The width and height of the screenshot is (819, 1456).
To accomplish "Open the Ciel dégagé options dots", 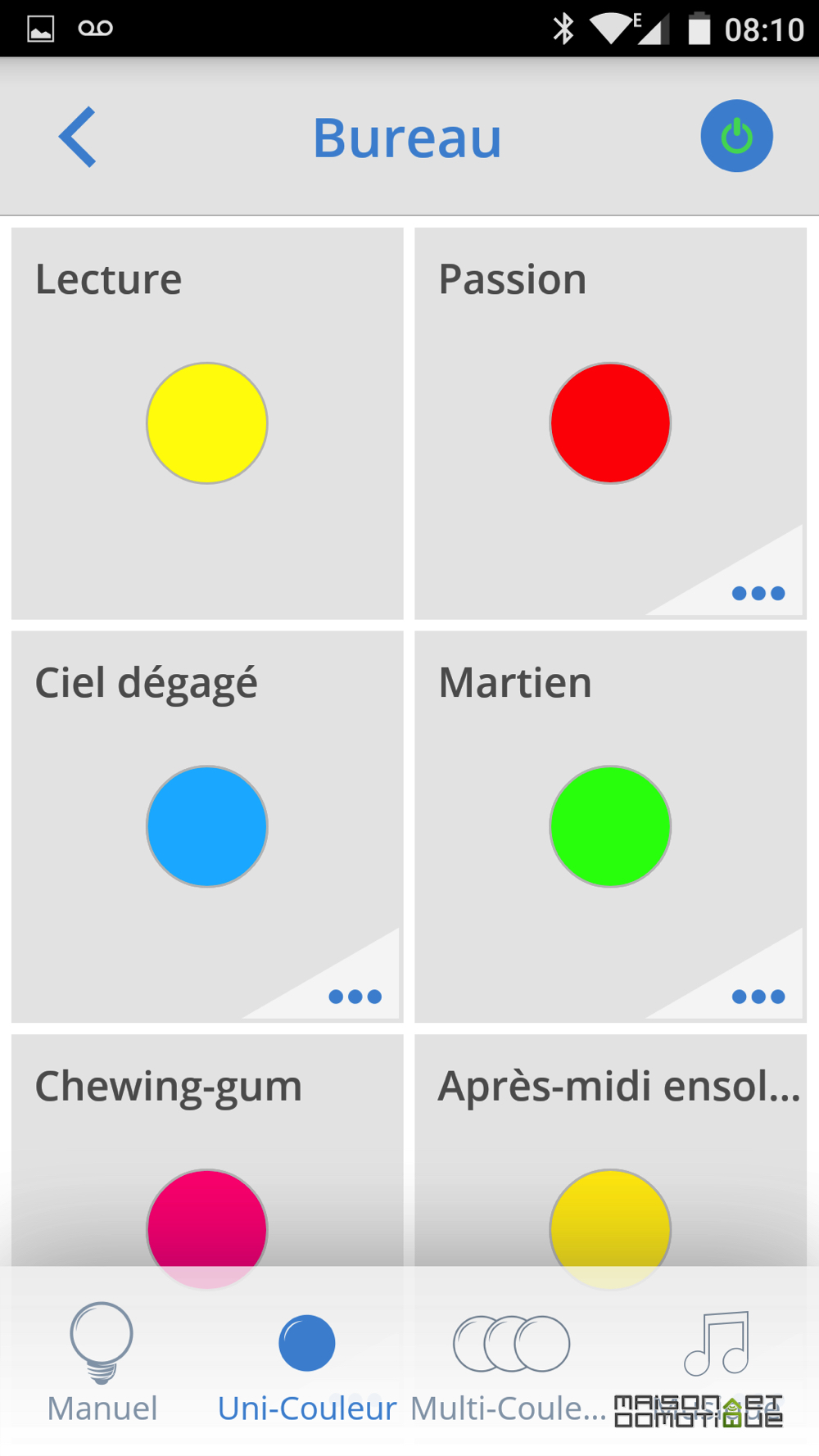I will pos(355,997).
